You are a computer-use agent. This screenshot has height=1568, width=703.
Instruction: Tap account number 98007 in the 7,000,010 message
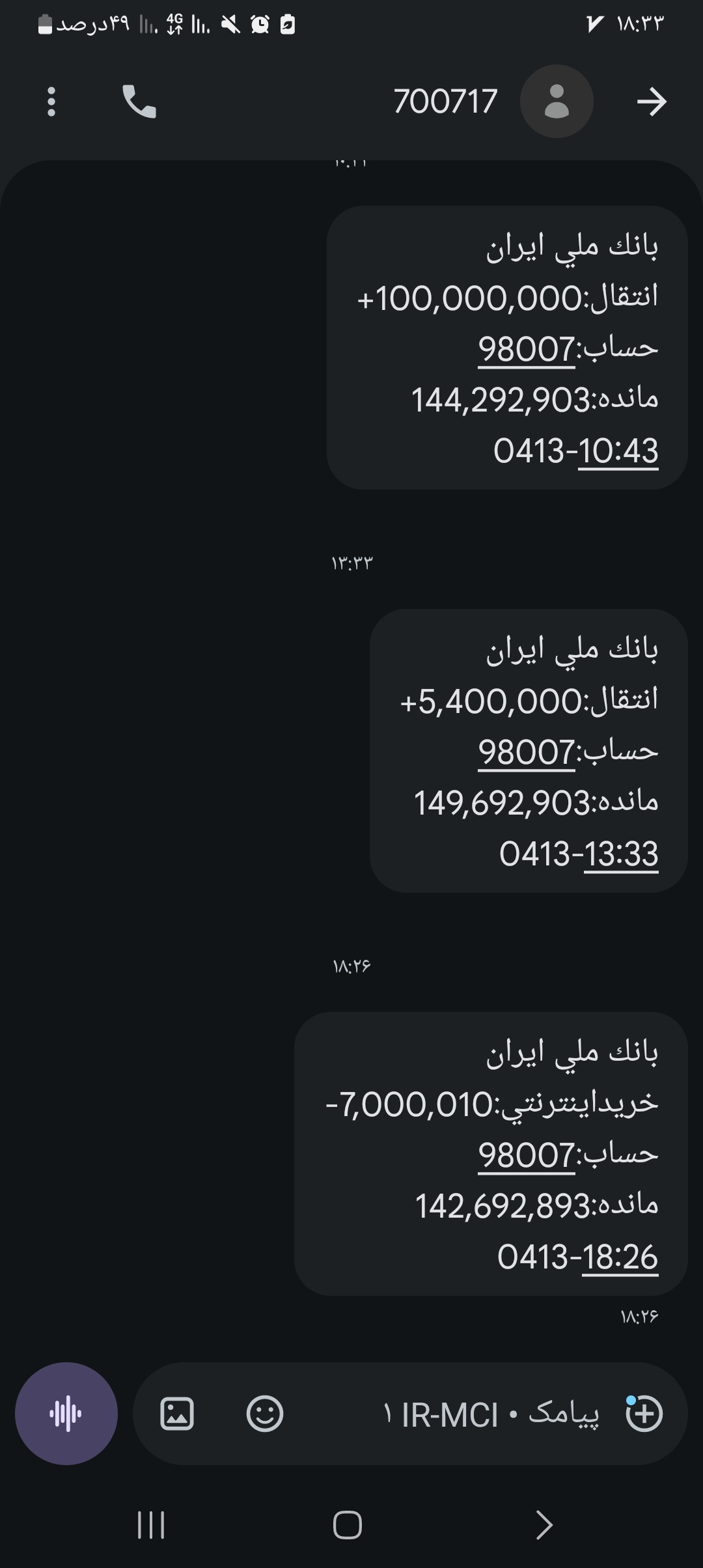[x=527, y=1156]
